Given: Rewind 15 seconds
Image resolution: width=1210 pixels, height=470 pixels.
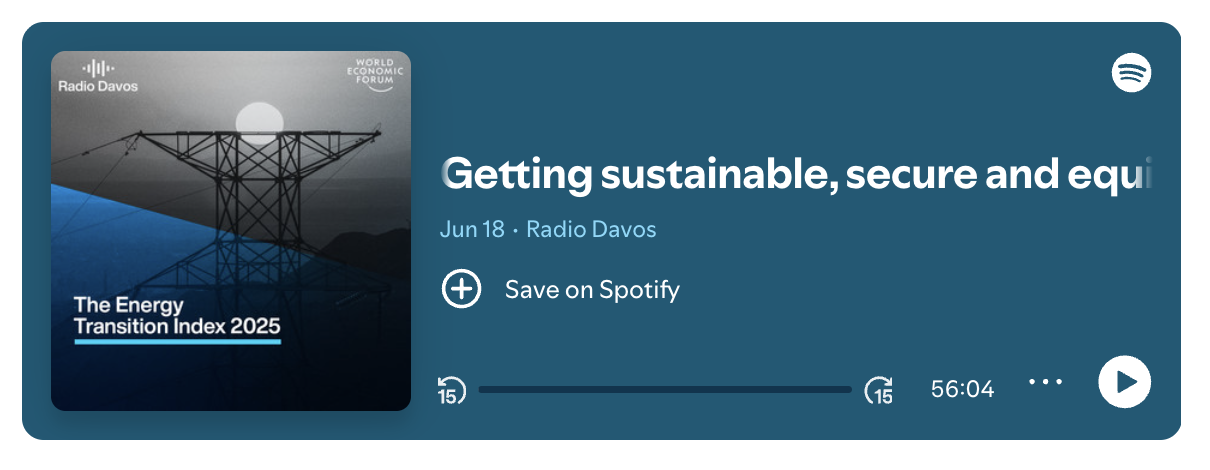Looking at the screenshot, I should click(x=451, y=390).
